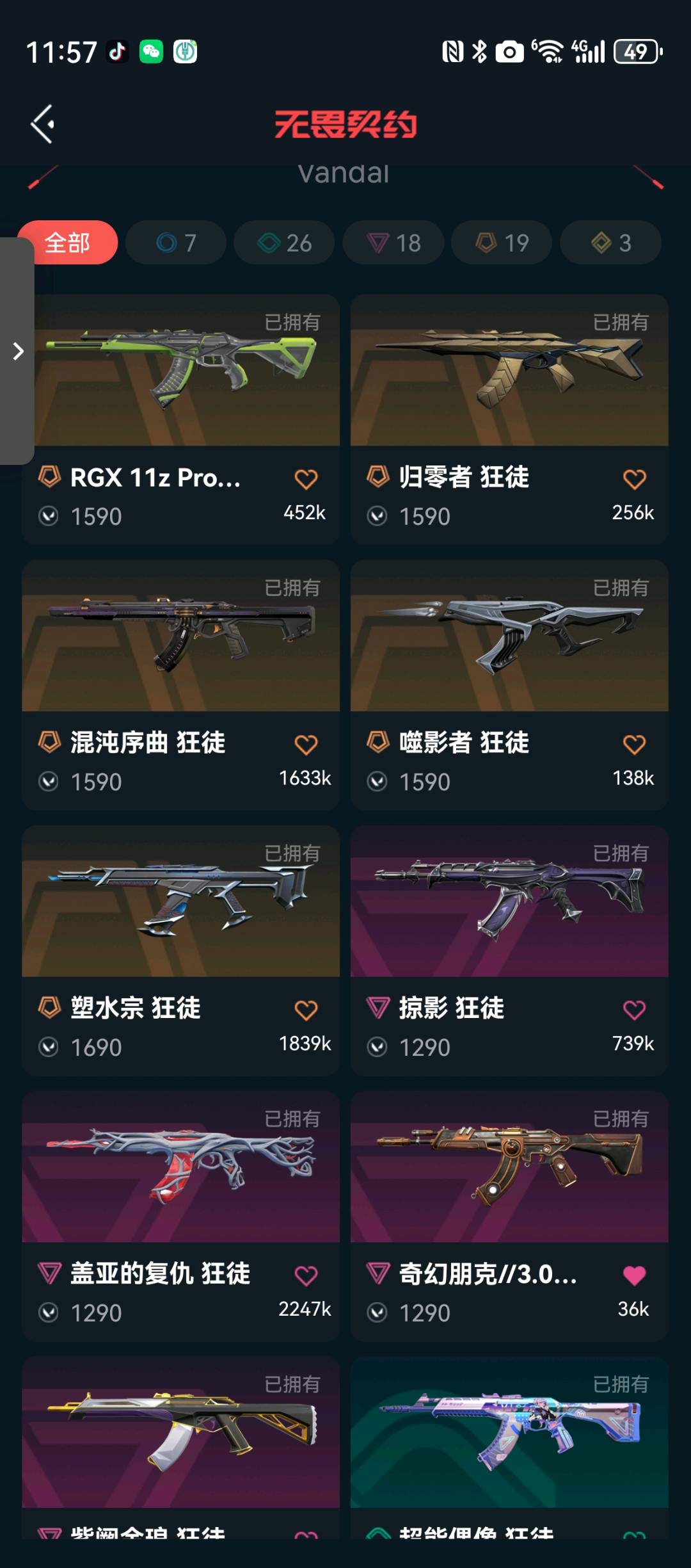Heart the 塑水宗 狂徒 skin

click(306, 1010)
